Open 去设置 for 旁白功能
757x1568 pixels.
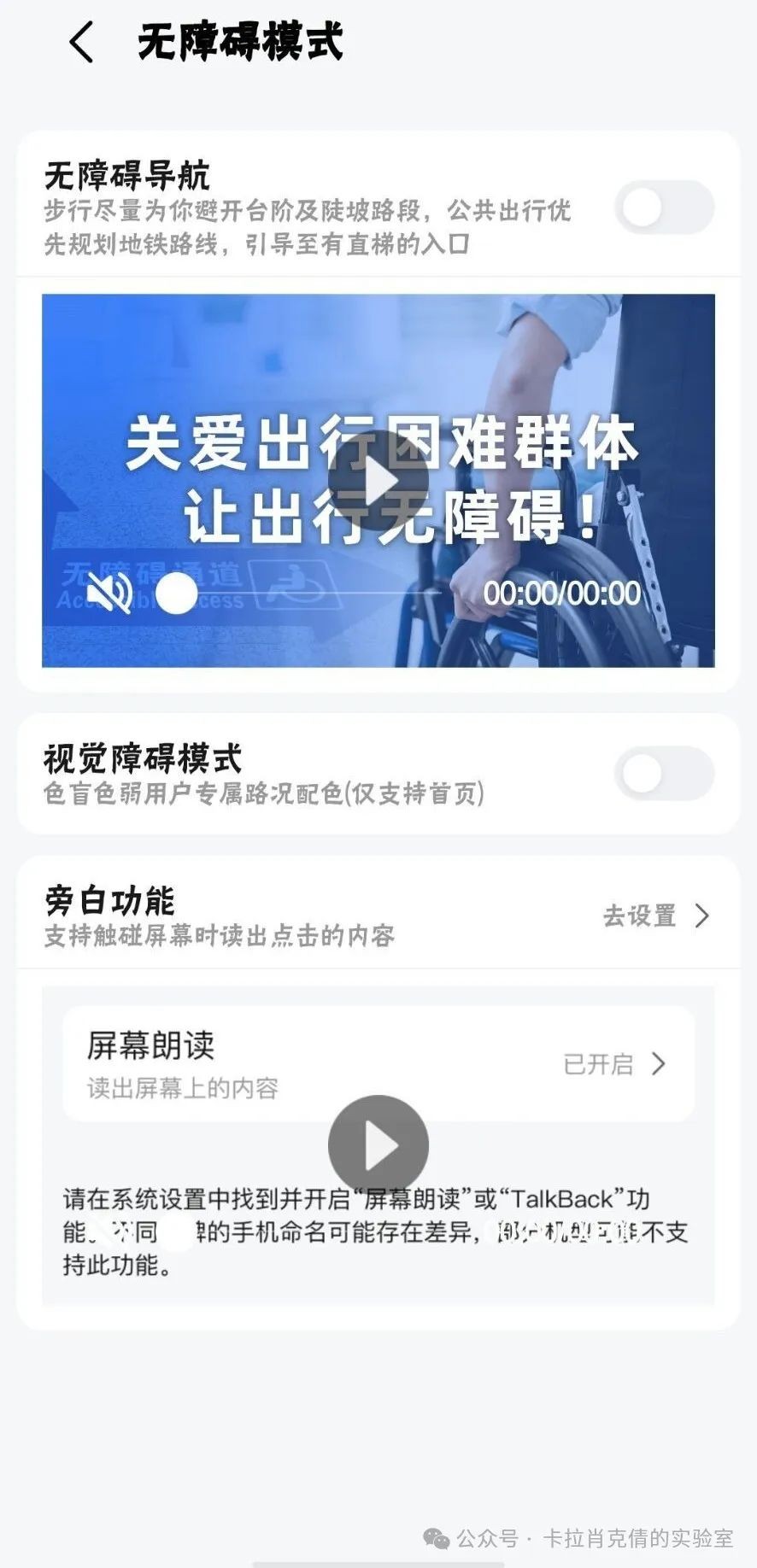tap(656, 916)
